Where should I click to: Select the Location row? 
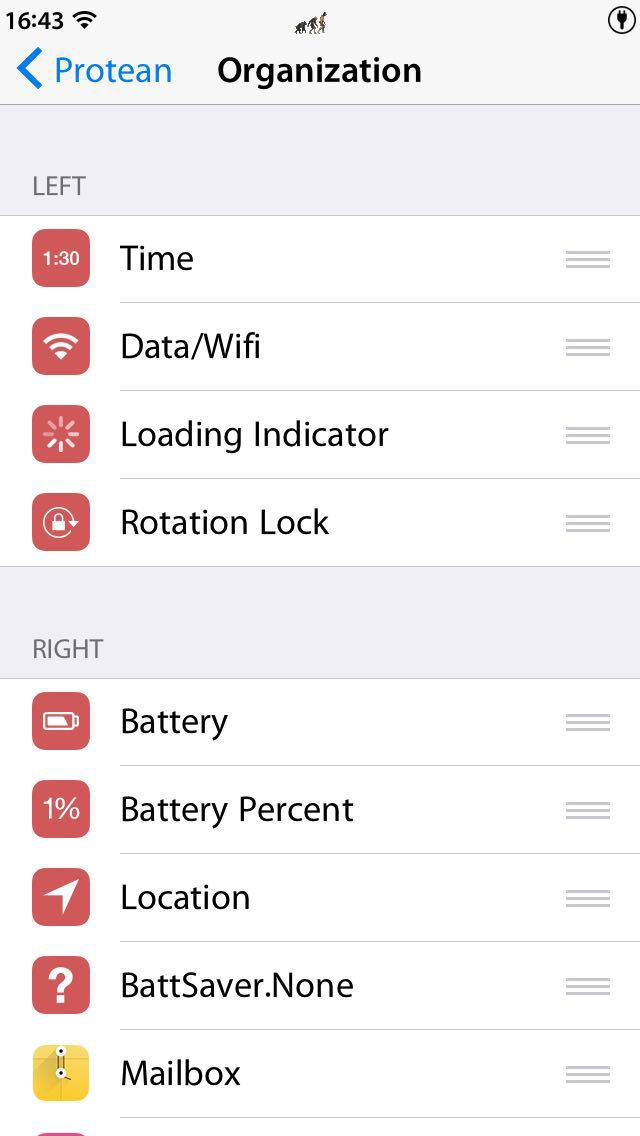click(x=320, y=898)
